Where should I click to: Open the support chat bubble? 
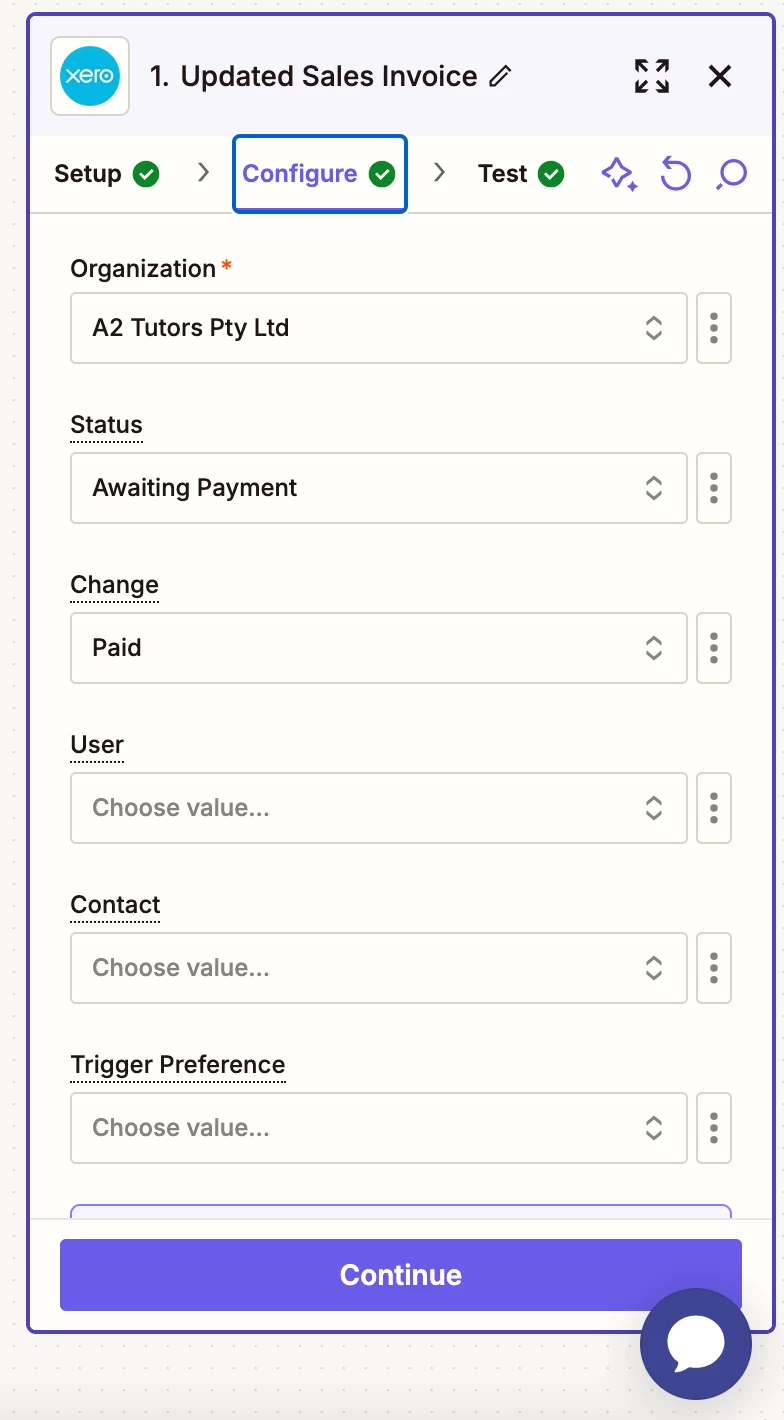(696, 1344)
